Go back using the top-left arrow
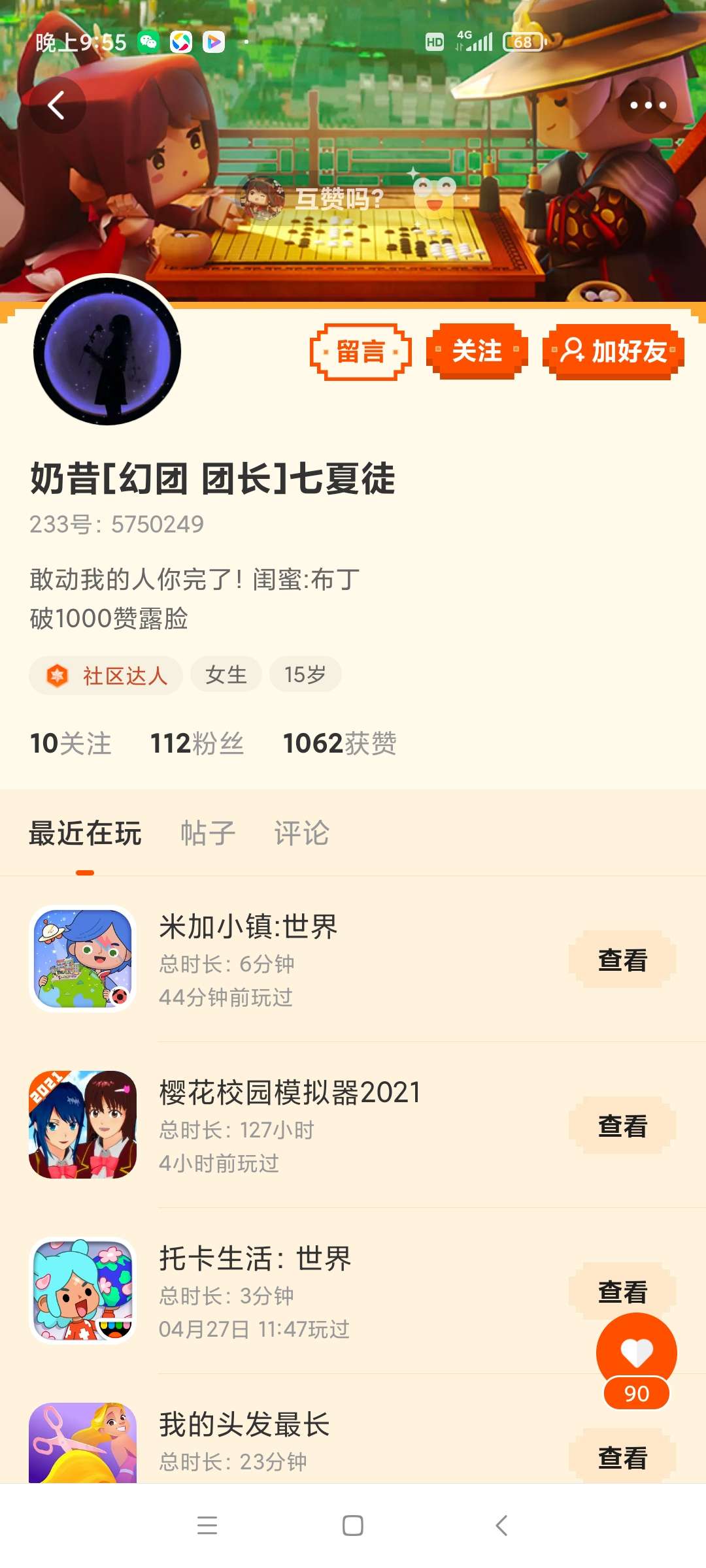The width and height of the screenshot is (706, 1568). (57, 105)
